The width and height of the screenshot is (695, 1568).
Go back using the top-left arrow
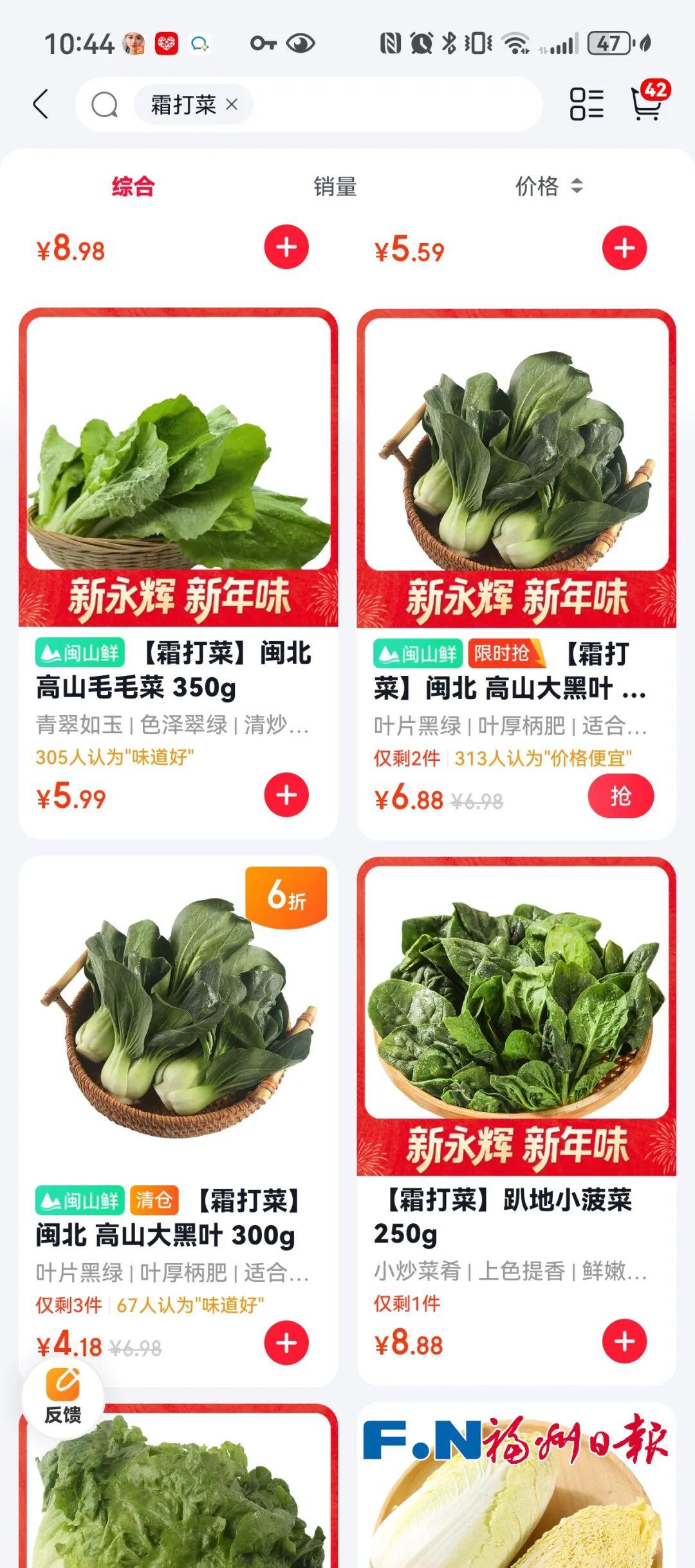(41, 104)
